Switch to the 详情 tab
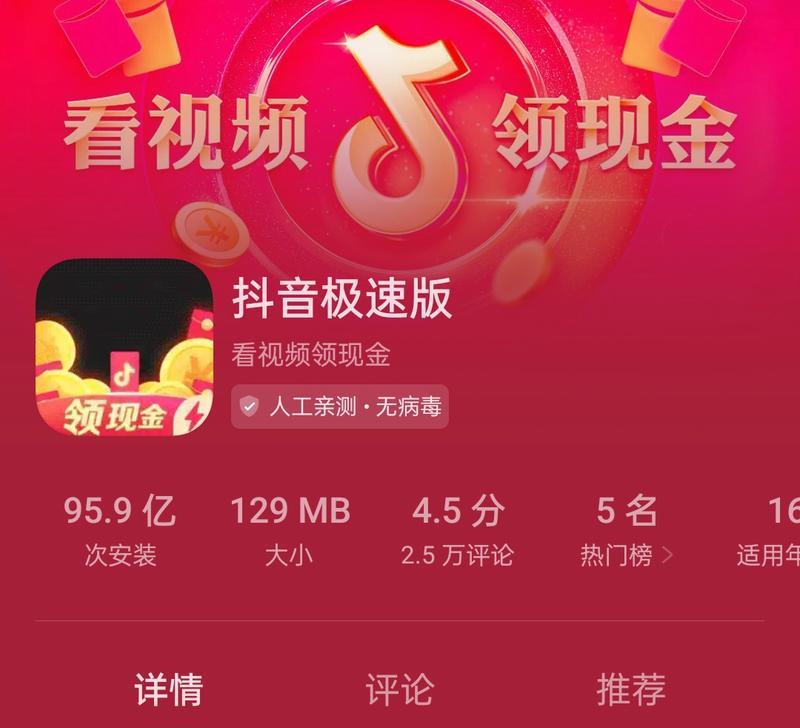 click(169, 688)
